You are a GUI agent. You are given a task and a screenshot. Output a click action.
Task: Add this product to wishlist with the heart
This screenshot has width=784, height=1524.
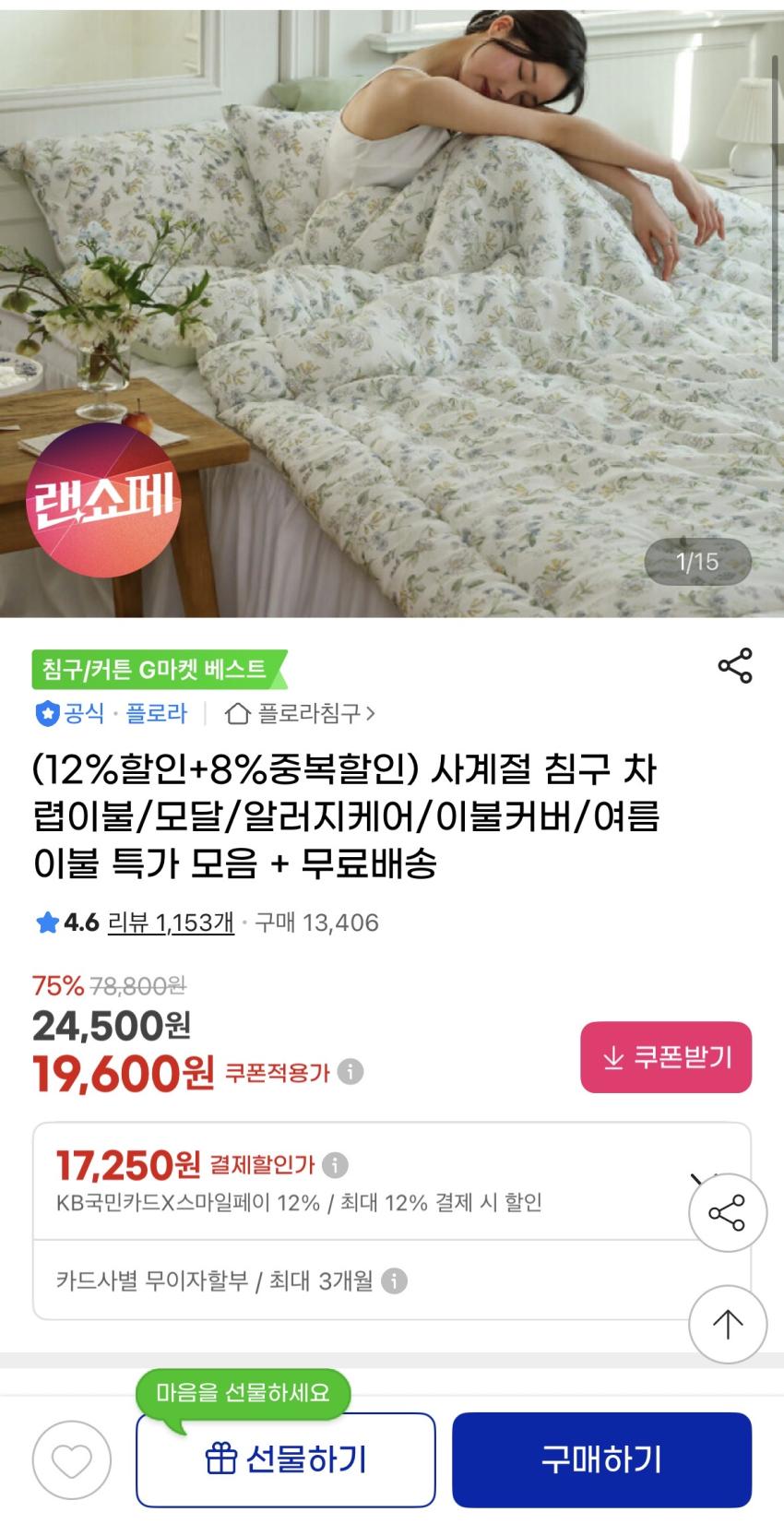click(72, 1460)
